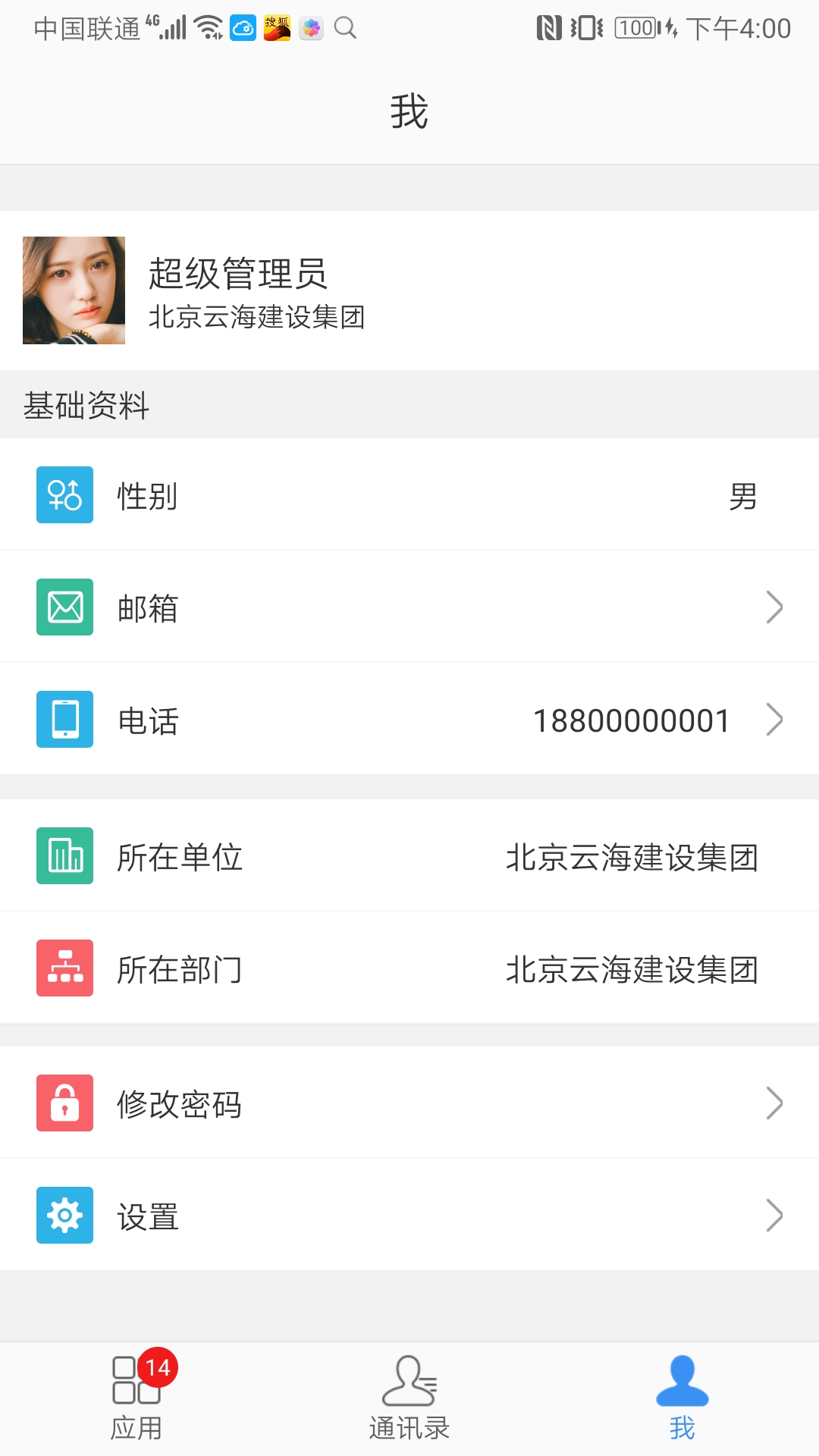Tap the battery indicator showing 100
The height and width of the screenshot is (1456, 819).
(635, 29)
